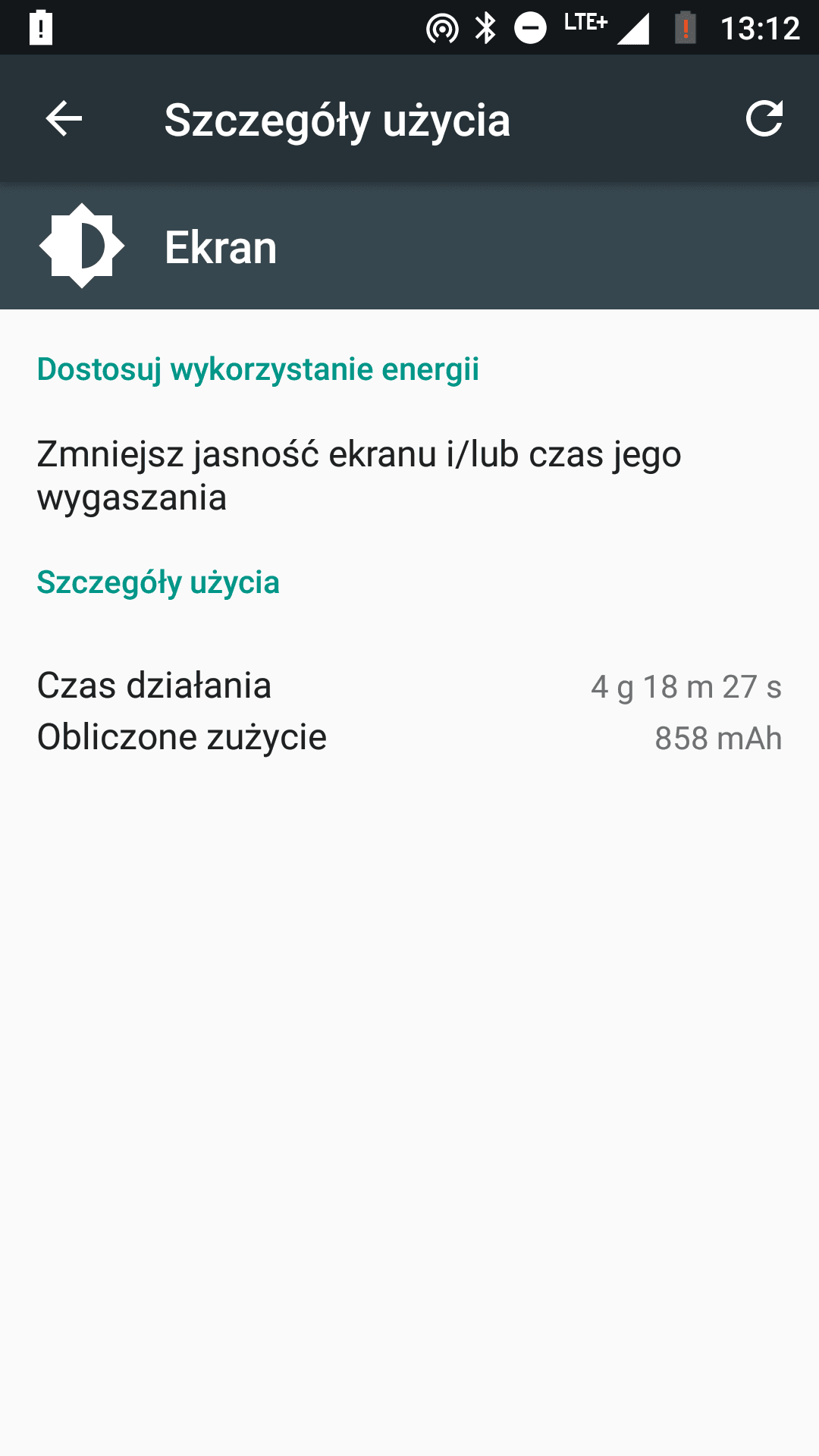Image resolution: width=819 pixels, height=1456 pixels.
Task: Open Zmniejsz jasność ekranu setting row
Action: click(x=409, y=475)
